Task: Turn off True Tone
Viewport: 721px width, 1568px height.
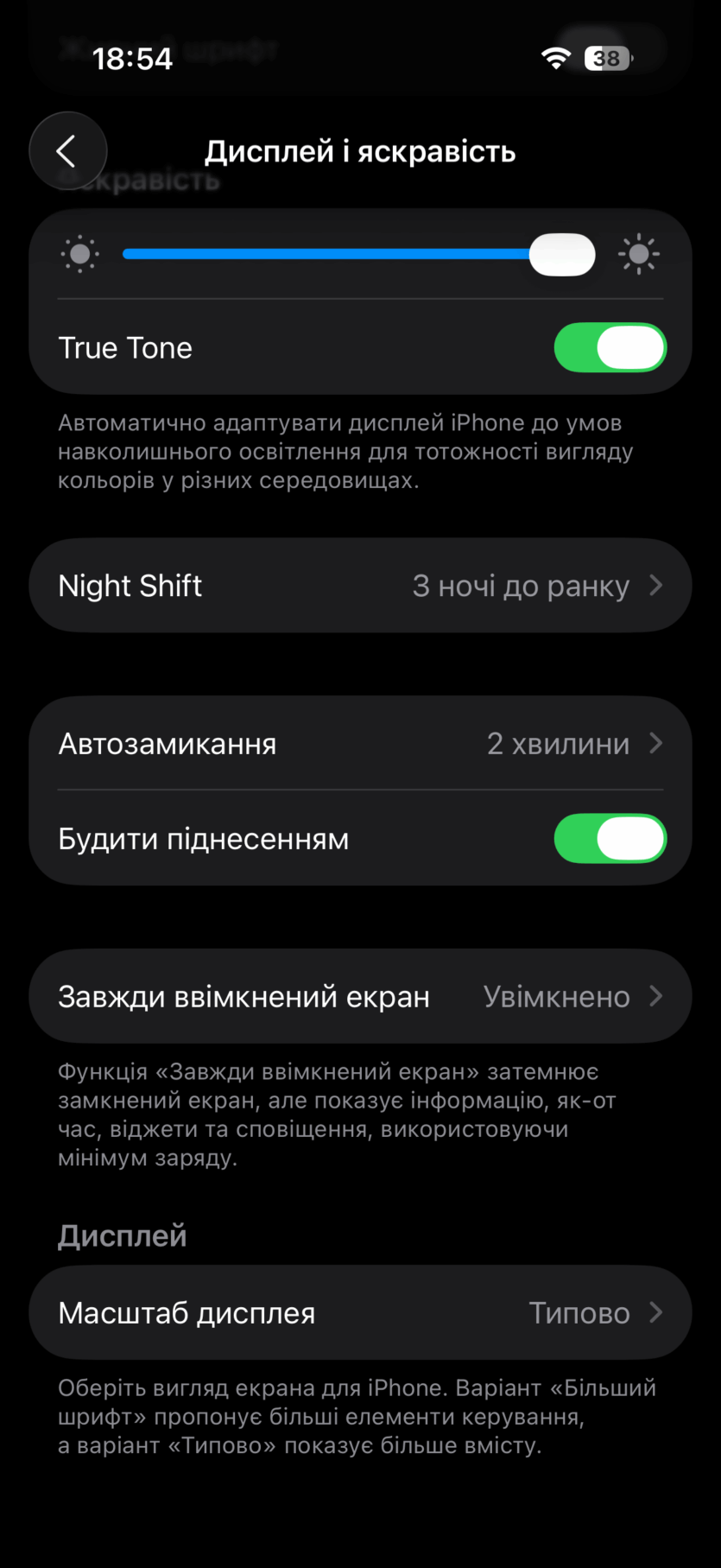Action: [610, 348]
